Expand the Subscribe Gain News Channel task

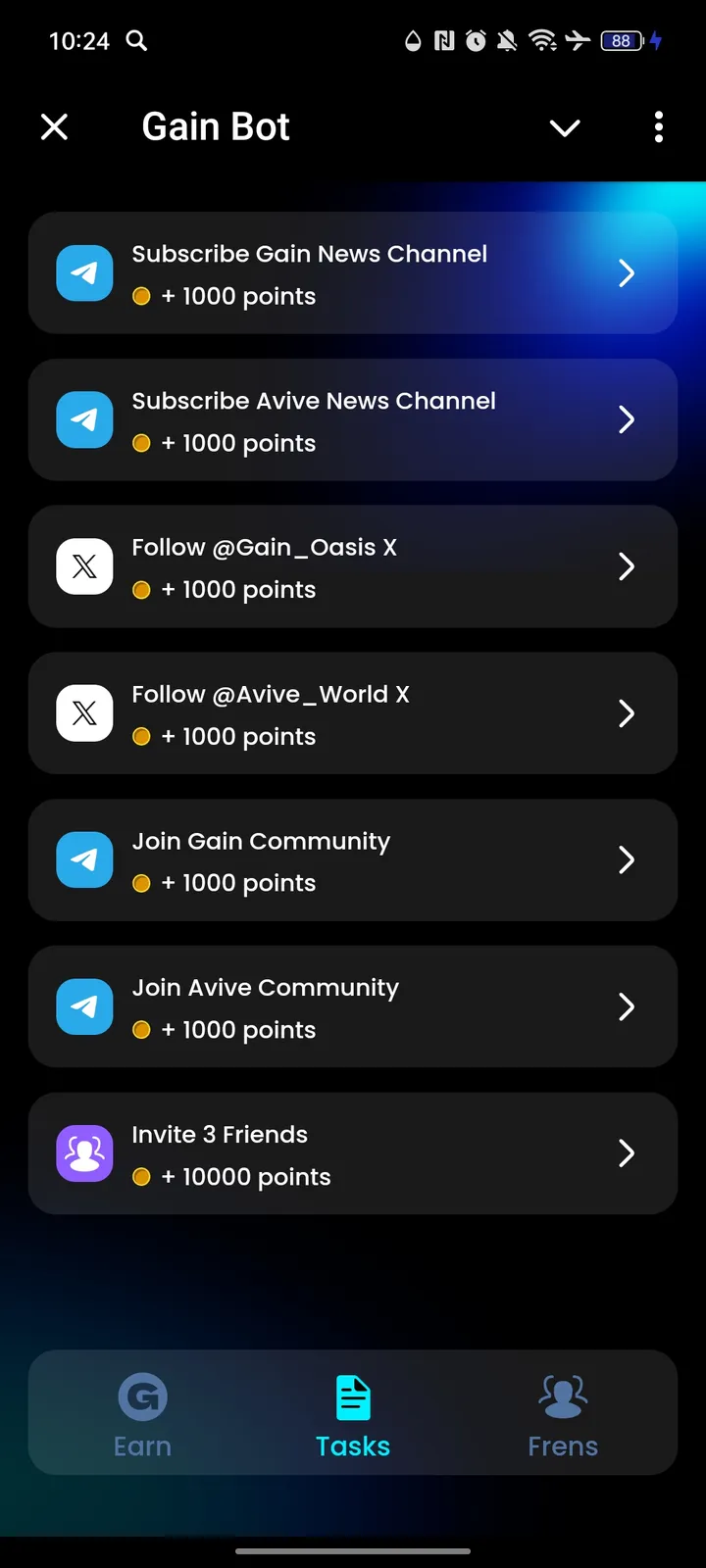coord(627,272)
